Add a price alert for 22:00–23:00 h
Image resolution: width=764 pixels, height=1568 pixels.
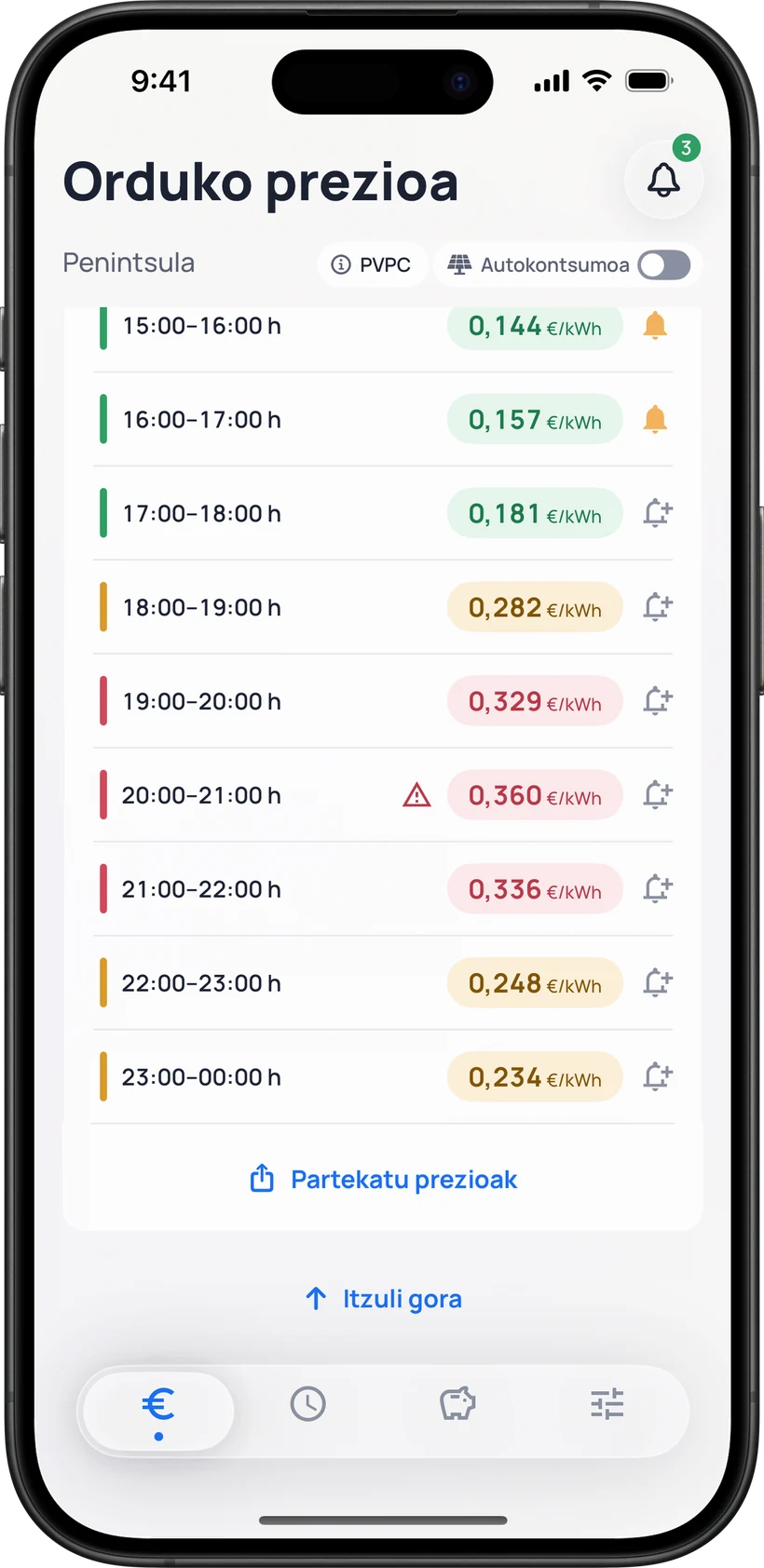(x=658, y=983)
